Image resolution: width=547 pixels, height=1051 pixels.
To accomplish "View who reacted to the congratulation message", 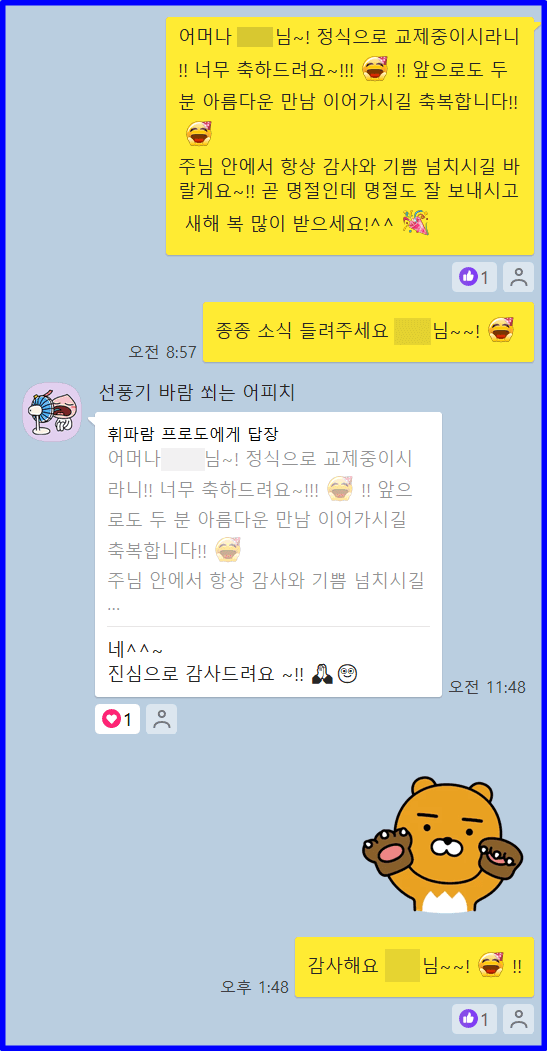I will tap(518, 277).
